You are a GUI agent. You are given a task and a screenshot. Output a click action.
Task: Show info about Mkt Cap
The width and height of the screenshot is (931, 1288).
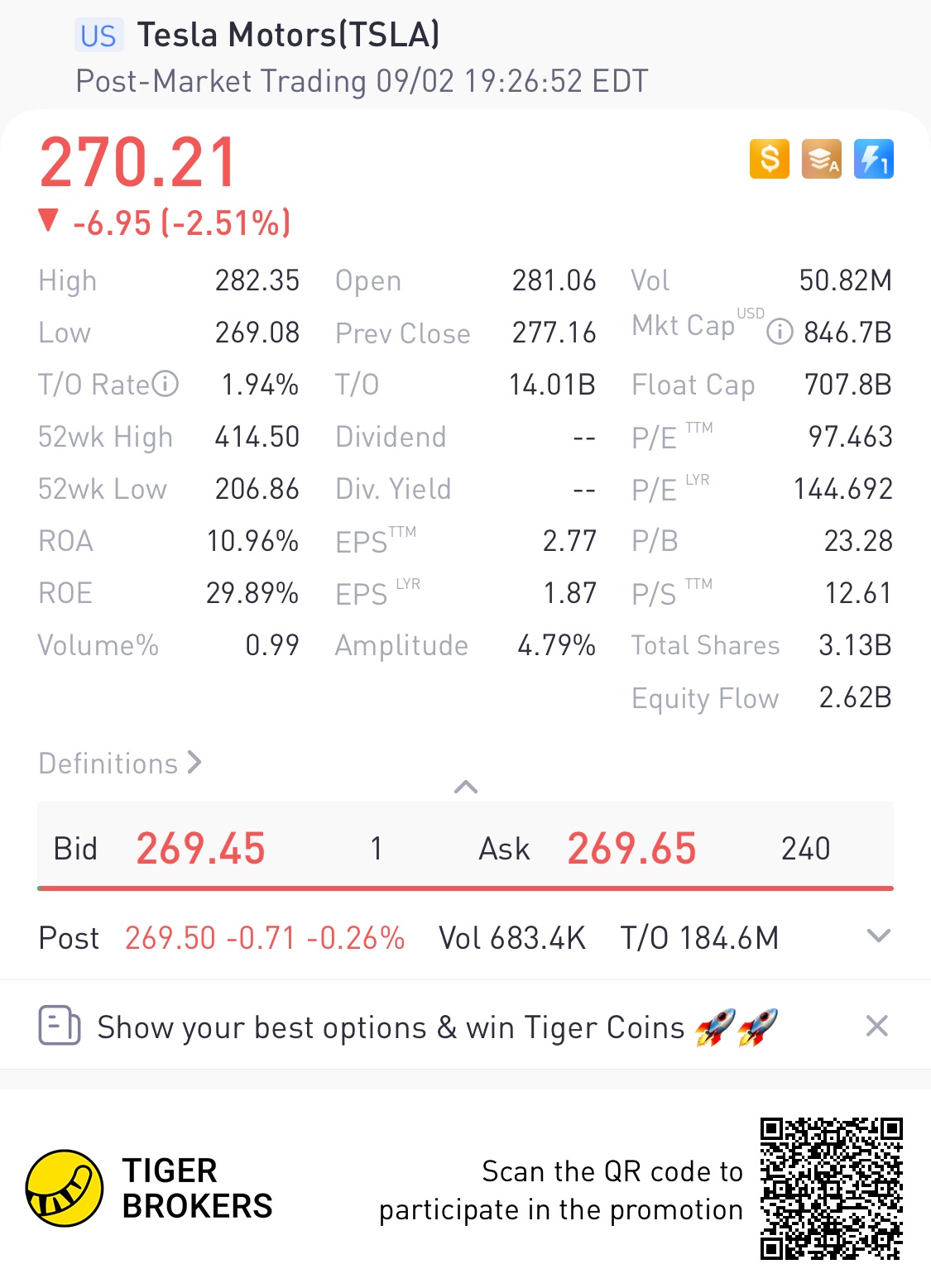tap(780, 333)
